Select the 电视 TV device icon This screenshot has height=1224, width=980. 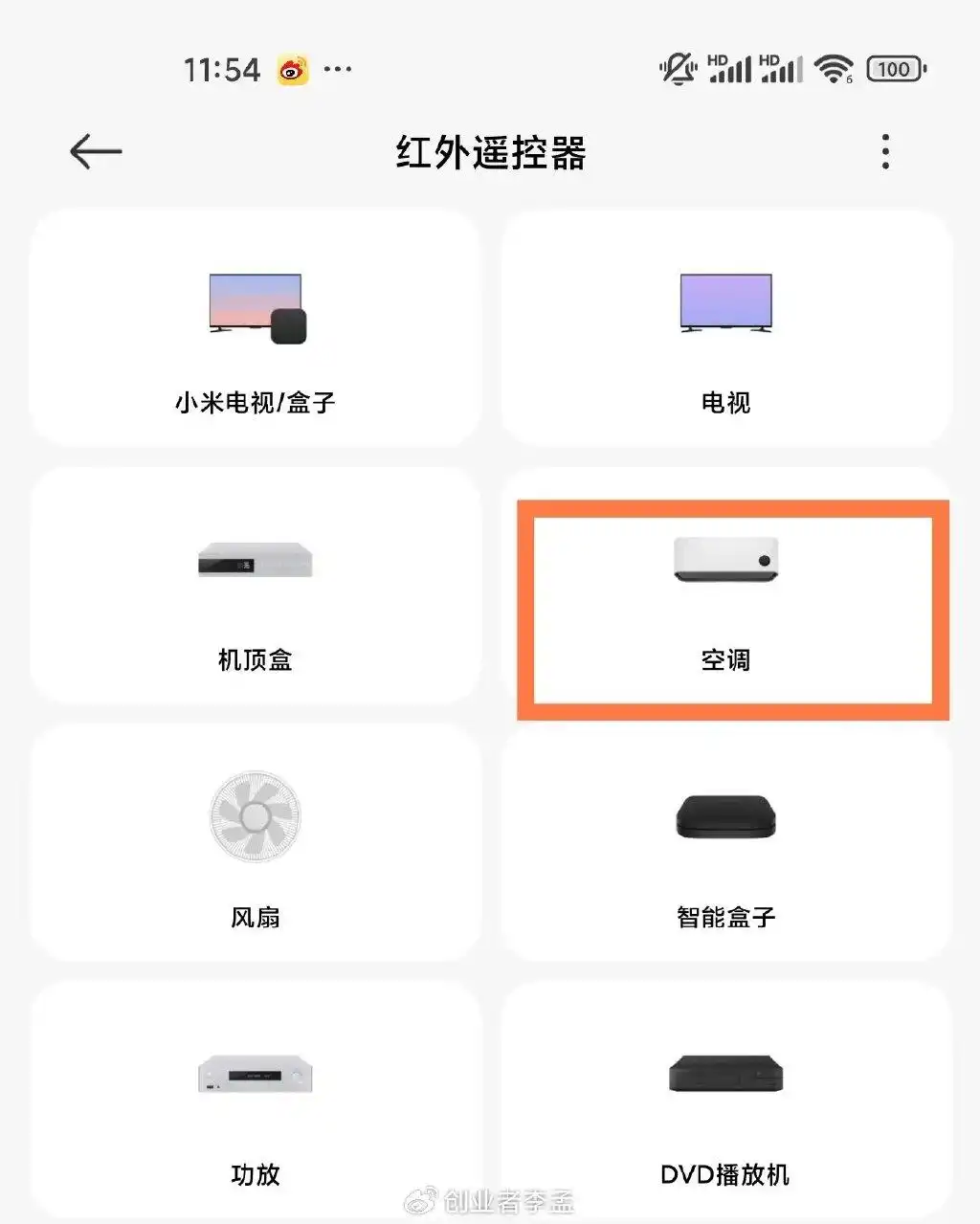(x=724, y=304)
